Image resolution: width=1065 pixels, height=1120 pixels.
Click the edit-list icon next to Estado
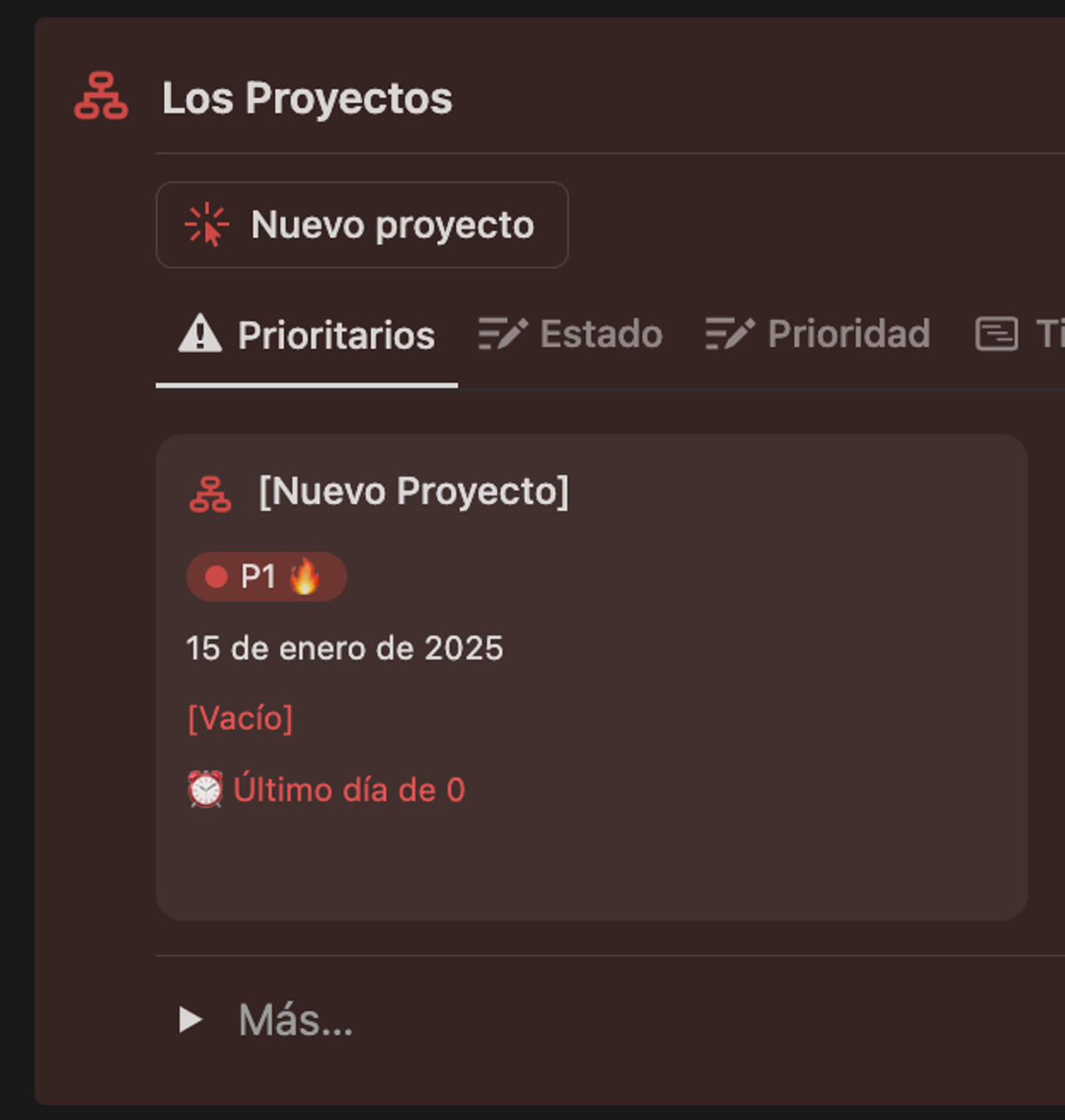(x=502, y=335)
